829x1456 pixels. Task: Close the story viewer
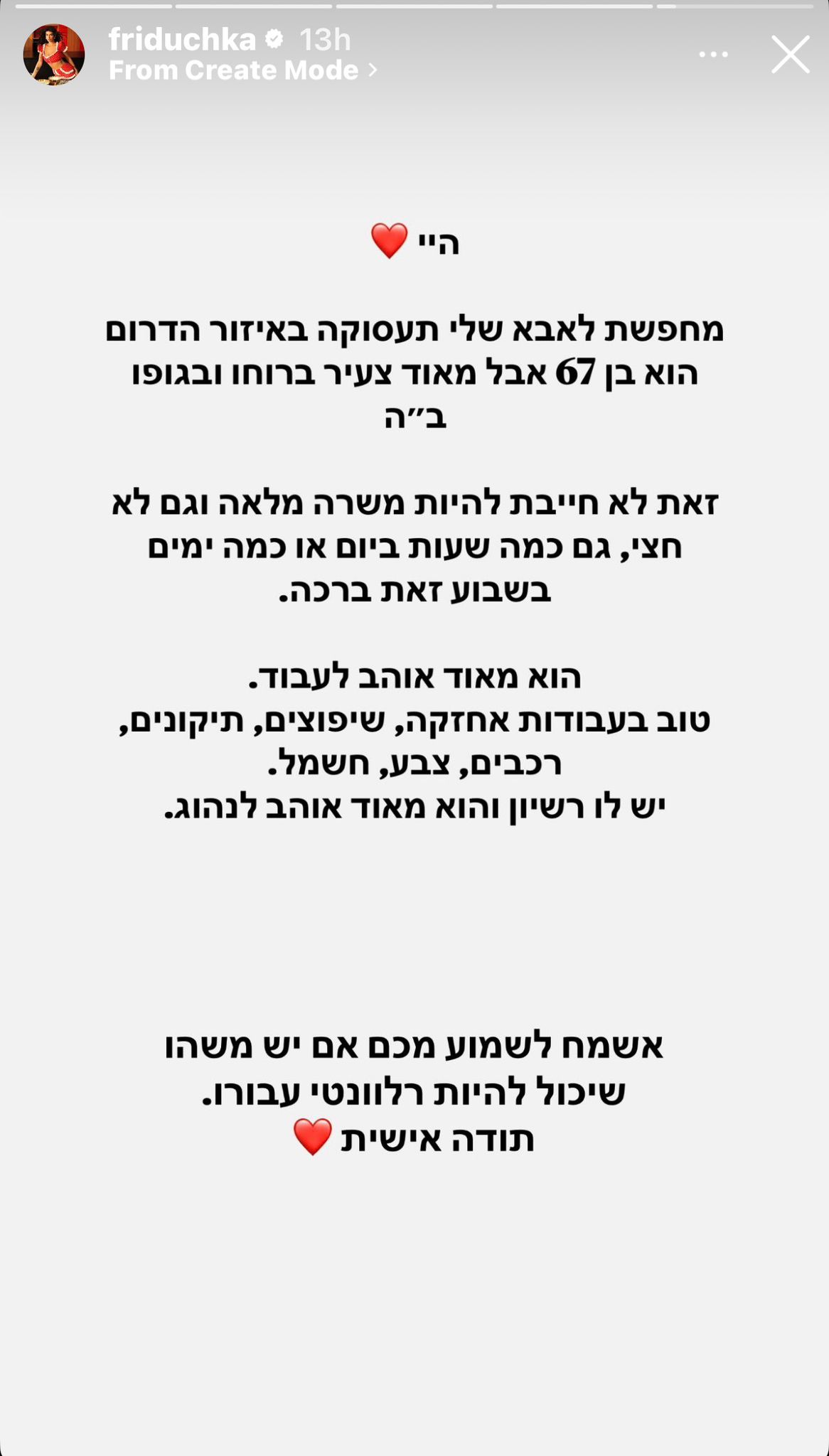click(x=790, y=55)
